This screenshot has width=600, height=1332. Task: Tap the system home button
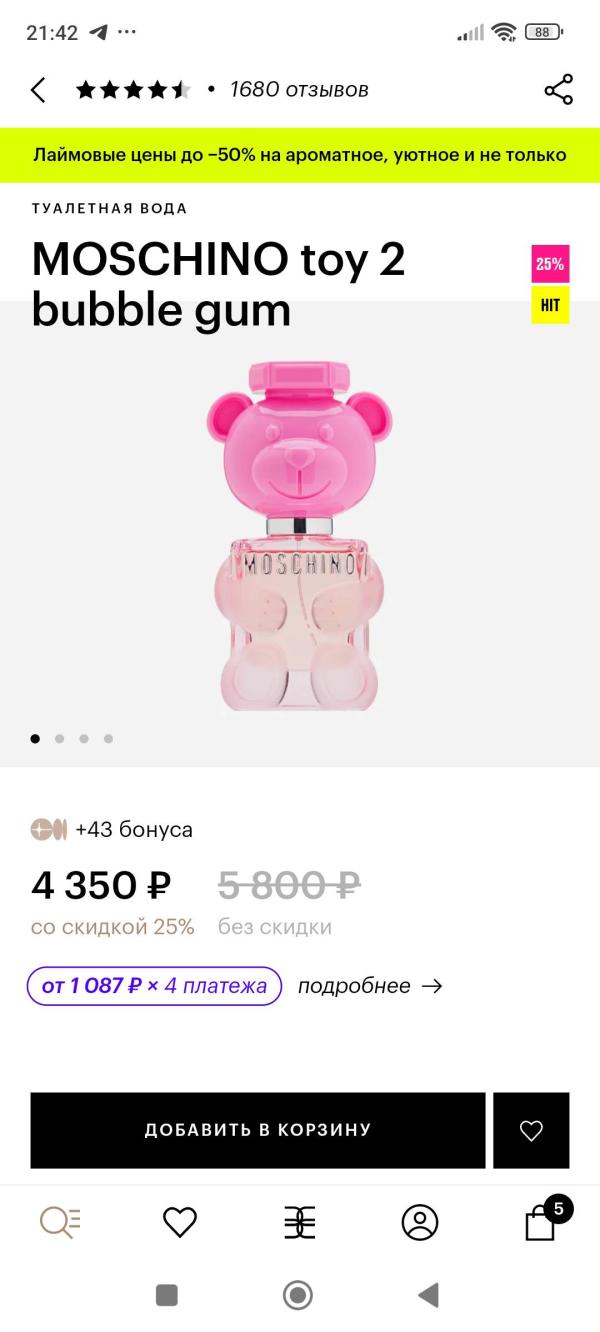(298, 1296)
